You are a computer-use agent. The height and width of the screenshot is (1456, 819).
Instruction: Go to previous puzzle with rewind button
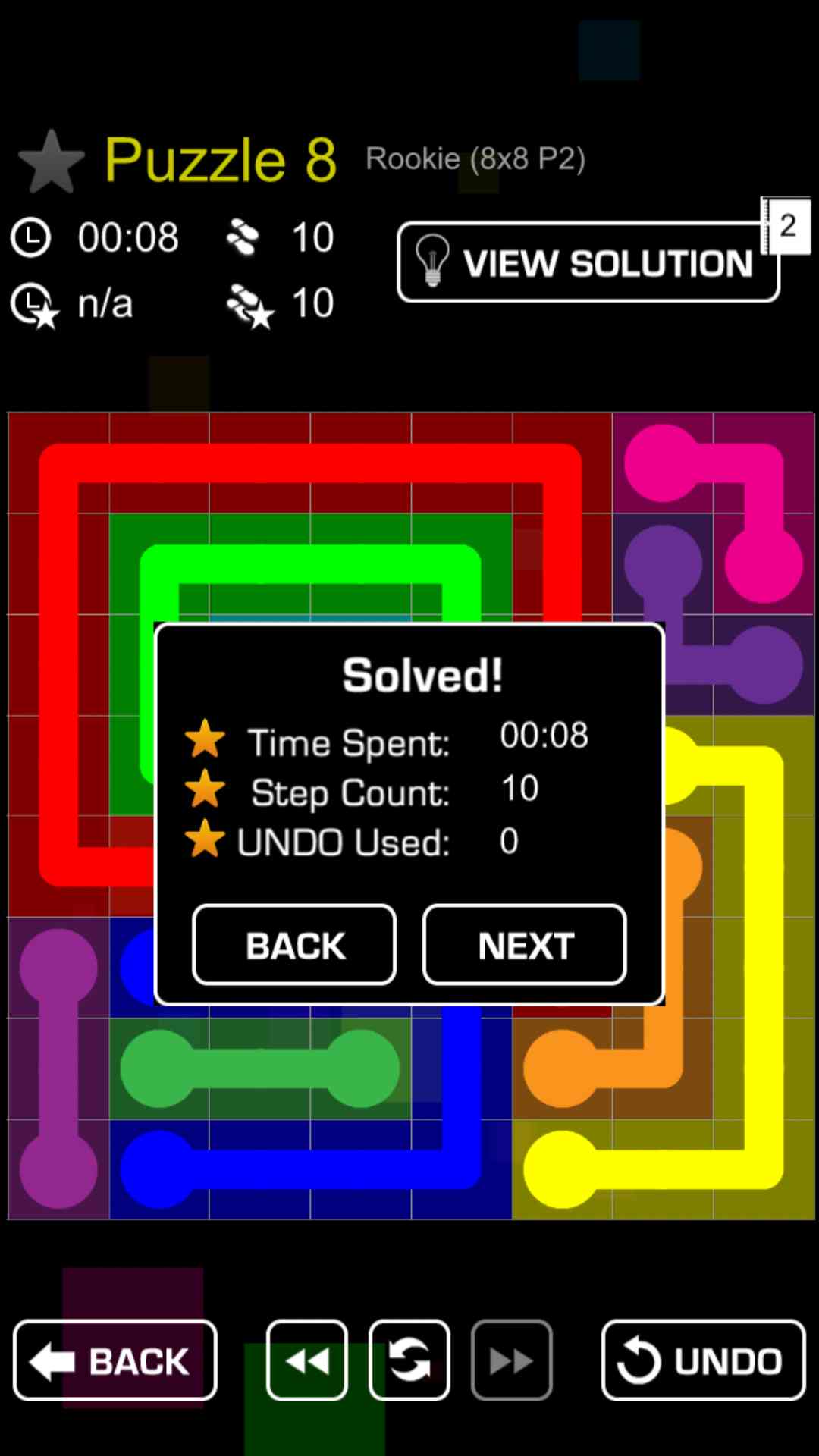coord(307,1360)
